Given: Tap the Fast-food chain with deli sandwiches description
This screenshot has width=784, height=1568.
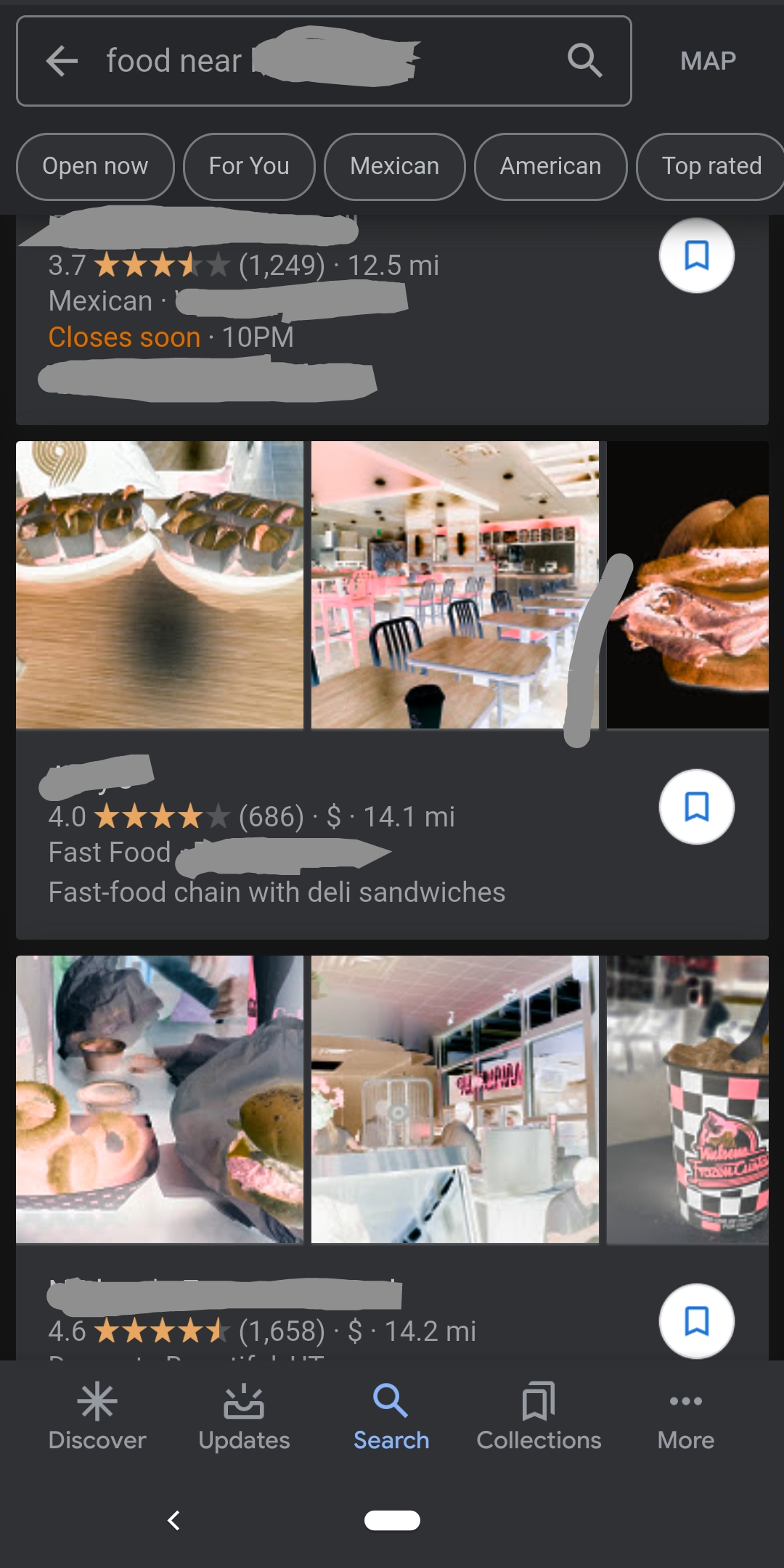Looking at the screenshot, I should pyautogui.click(x=276, y=892).
